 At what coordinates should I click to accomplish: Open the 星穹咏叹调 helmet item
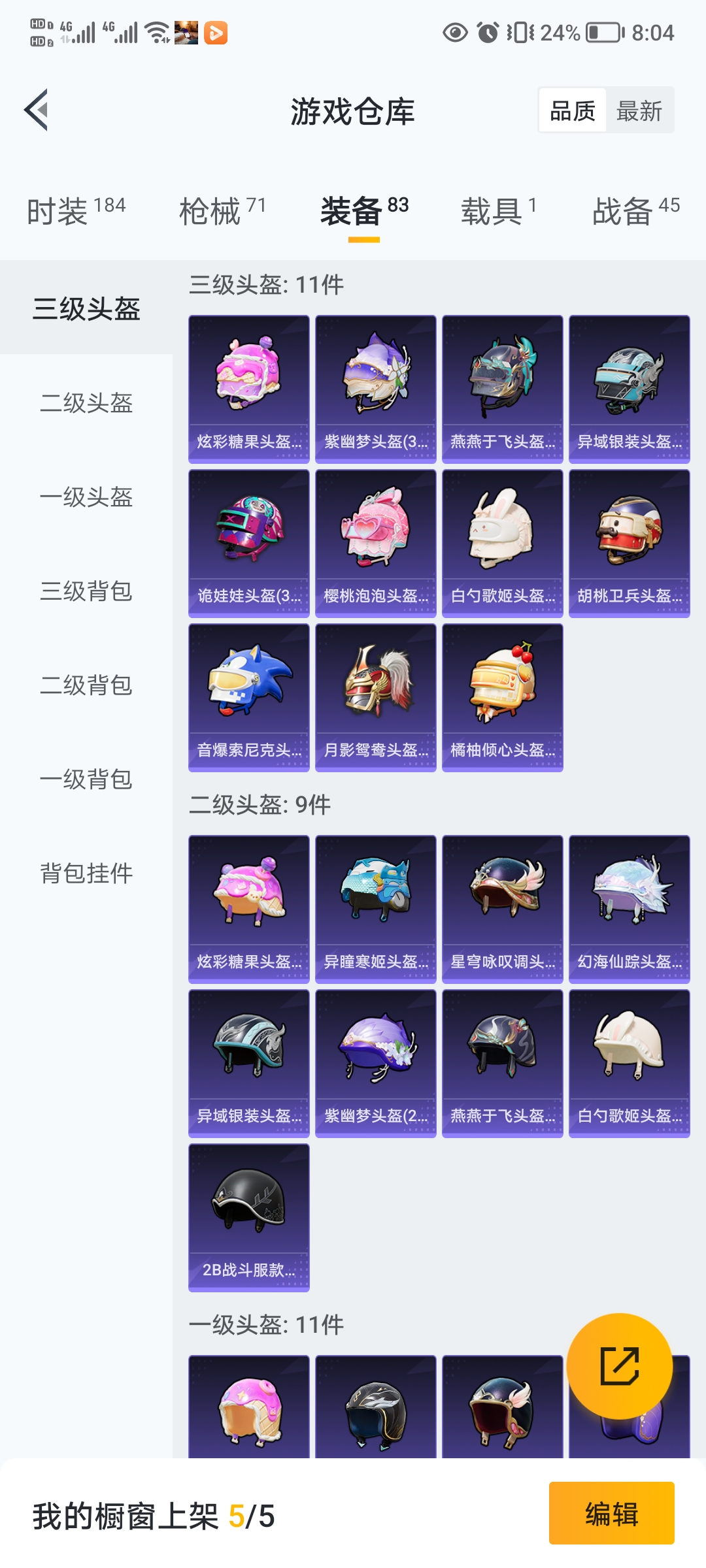click(503, 909)
